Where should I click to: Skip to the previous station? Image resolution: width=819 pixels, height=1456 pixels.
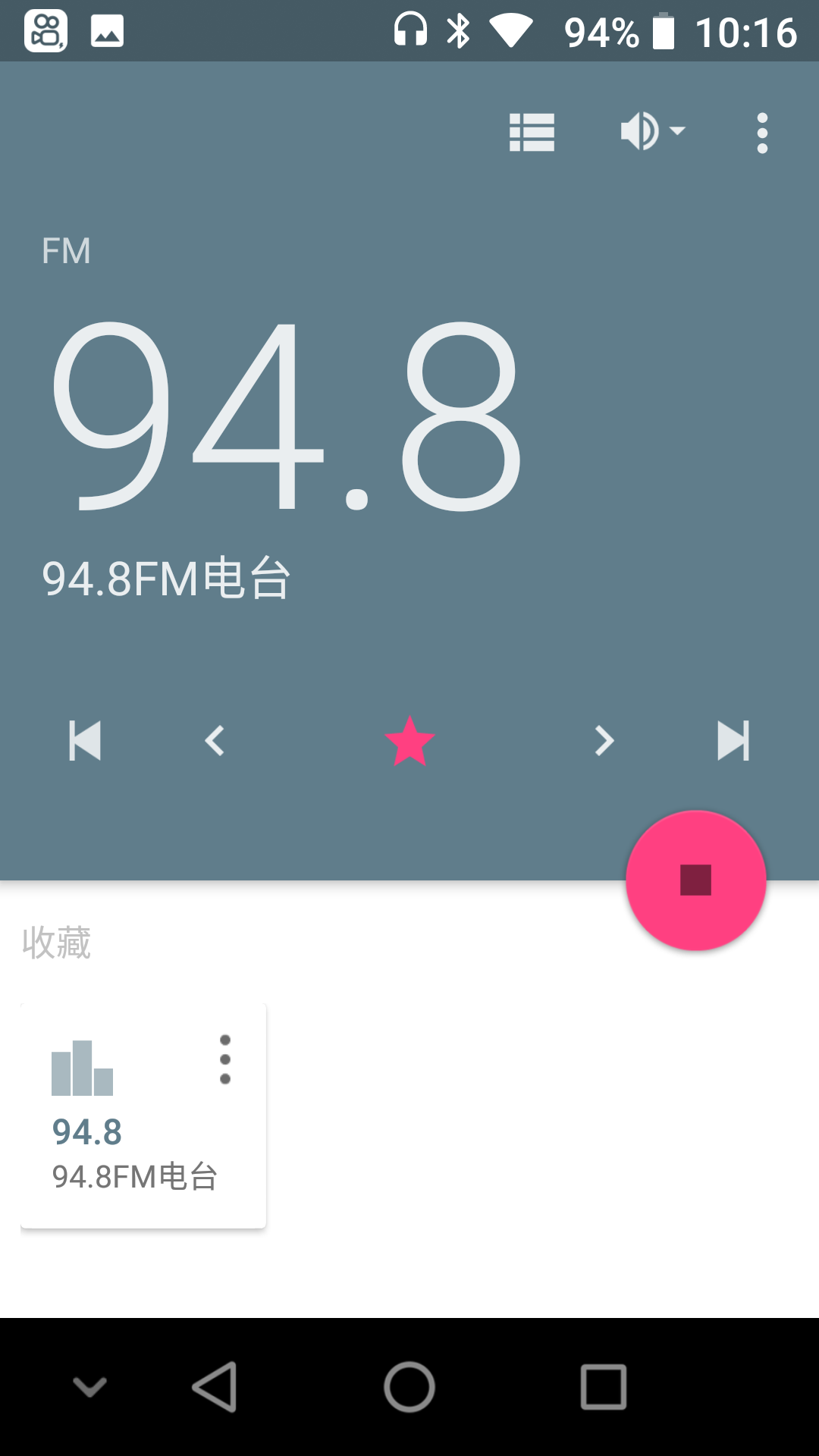(x=84, y=742)
